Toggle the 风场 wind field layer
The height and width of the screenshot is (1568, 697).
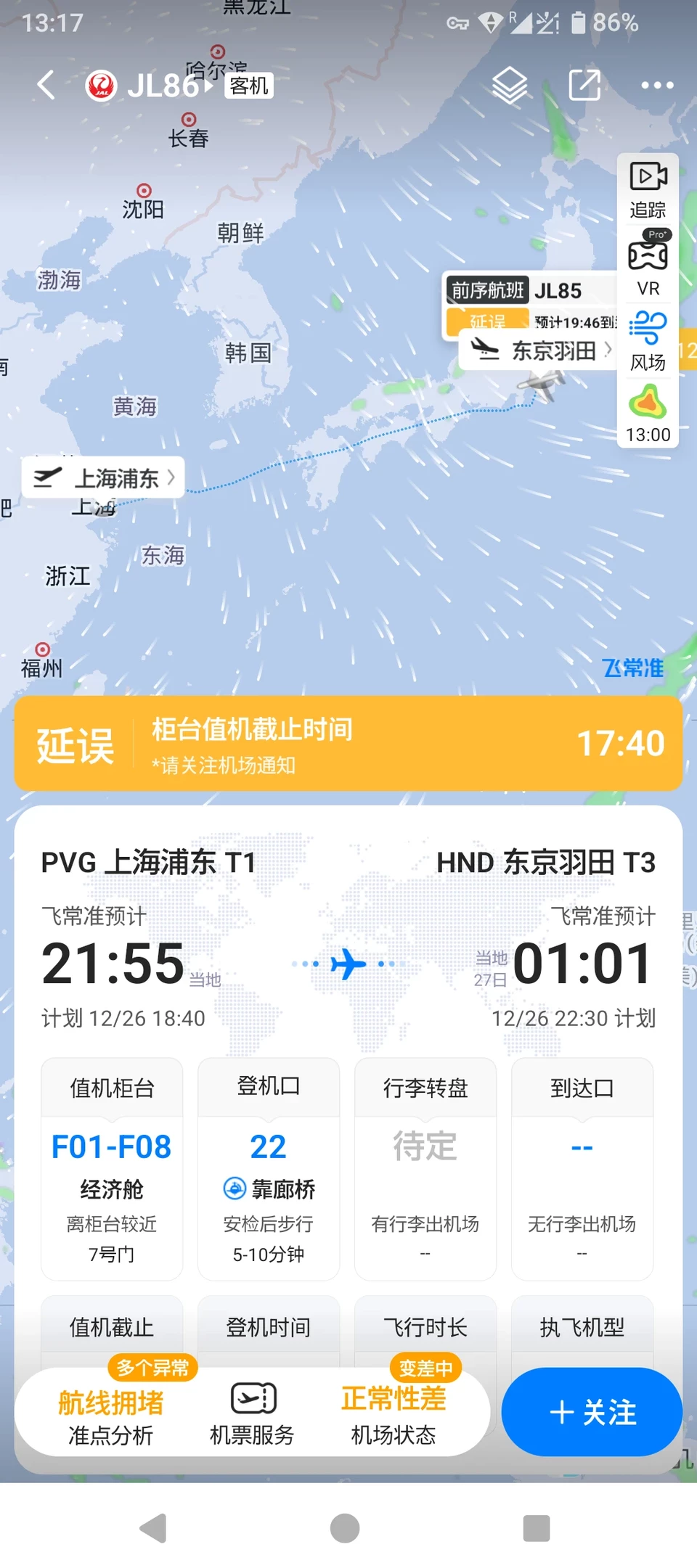(648, 341)
